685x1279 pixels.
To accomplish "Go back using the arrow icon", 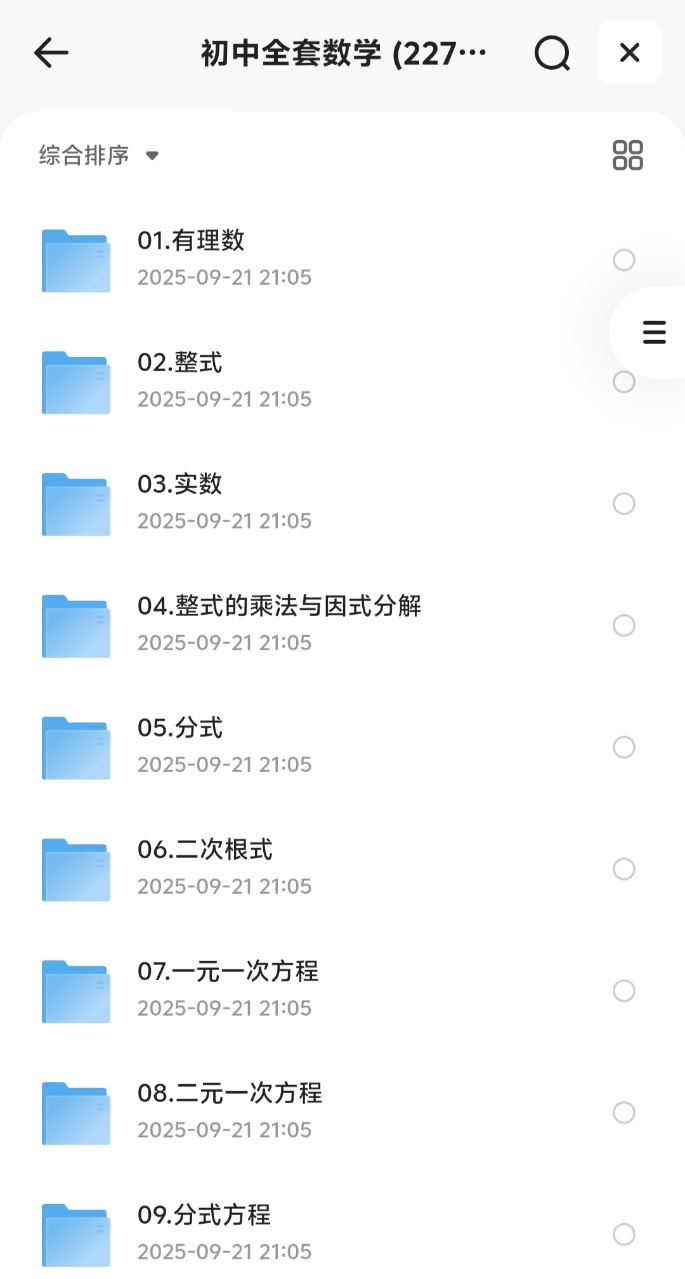I will [51, 53].
